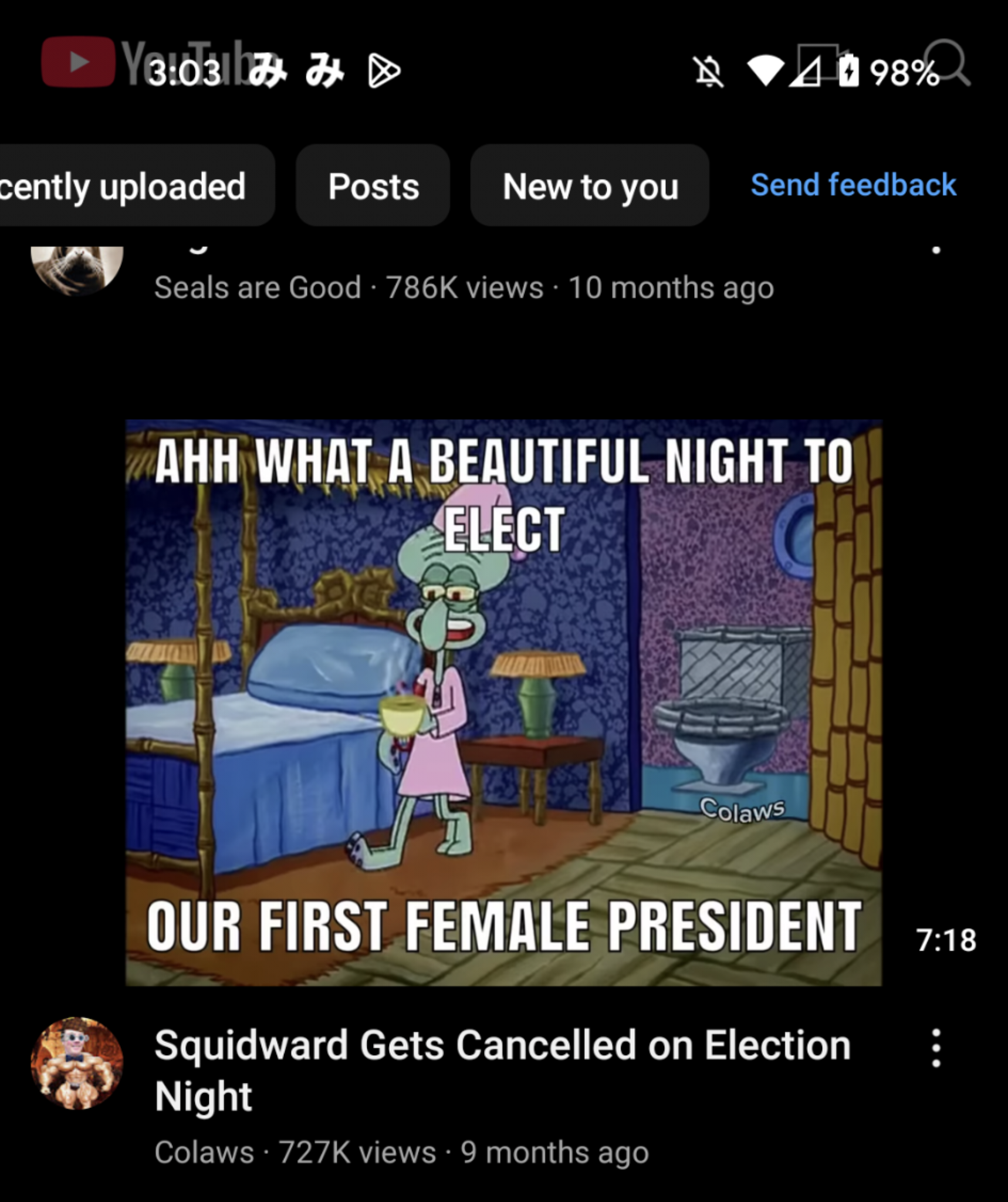Open Colaws channel avatar
The height and width of the screenshot is (1202, 1008).
(77, 1063)
